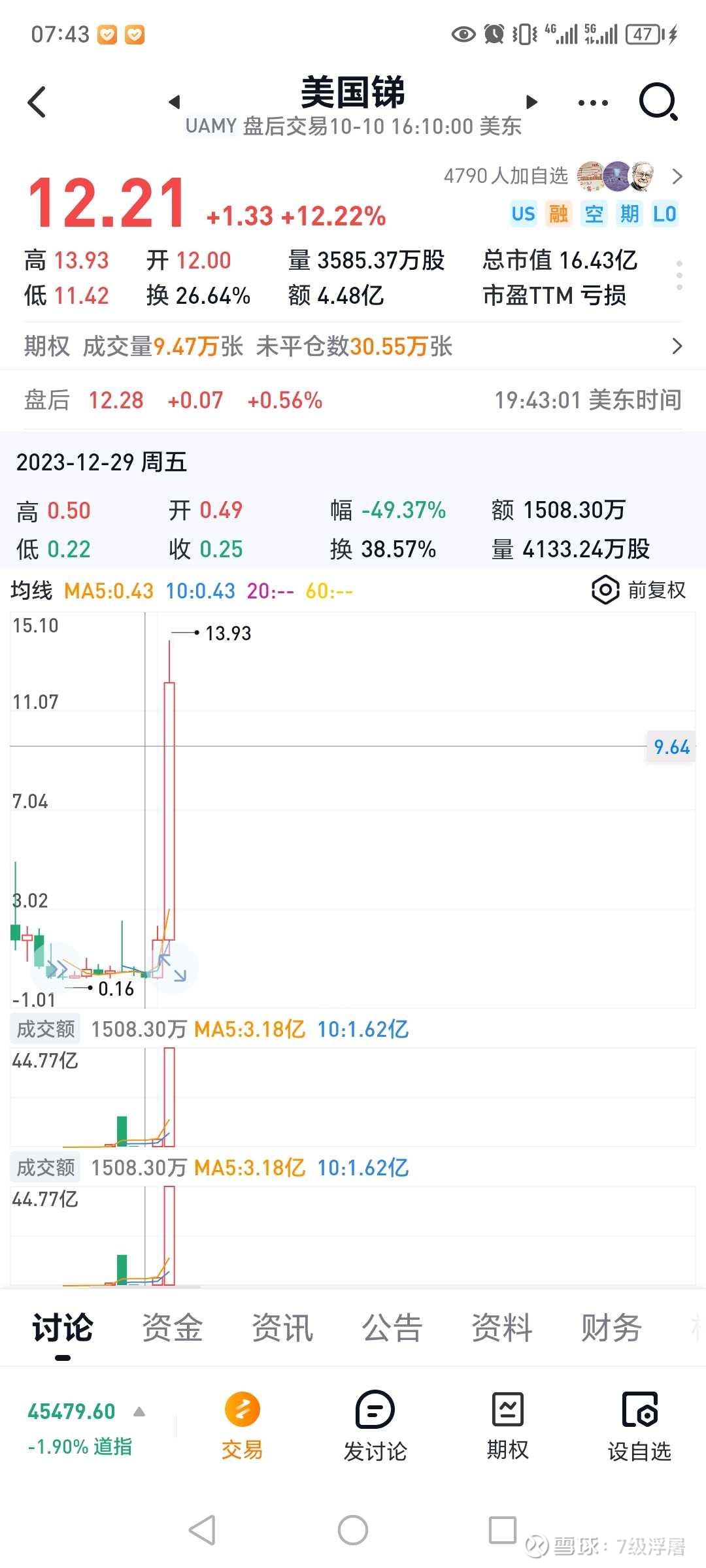This screenshot has width=706, height=1568.
Task: Switch to the 公告 tab
Action: click(x=392, y=1328)
